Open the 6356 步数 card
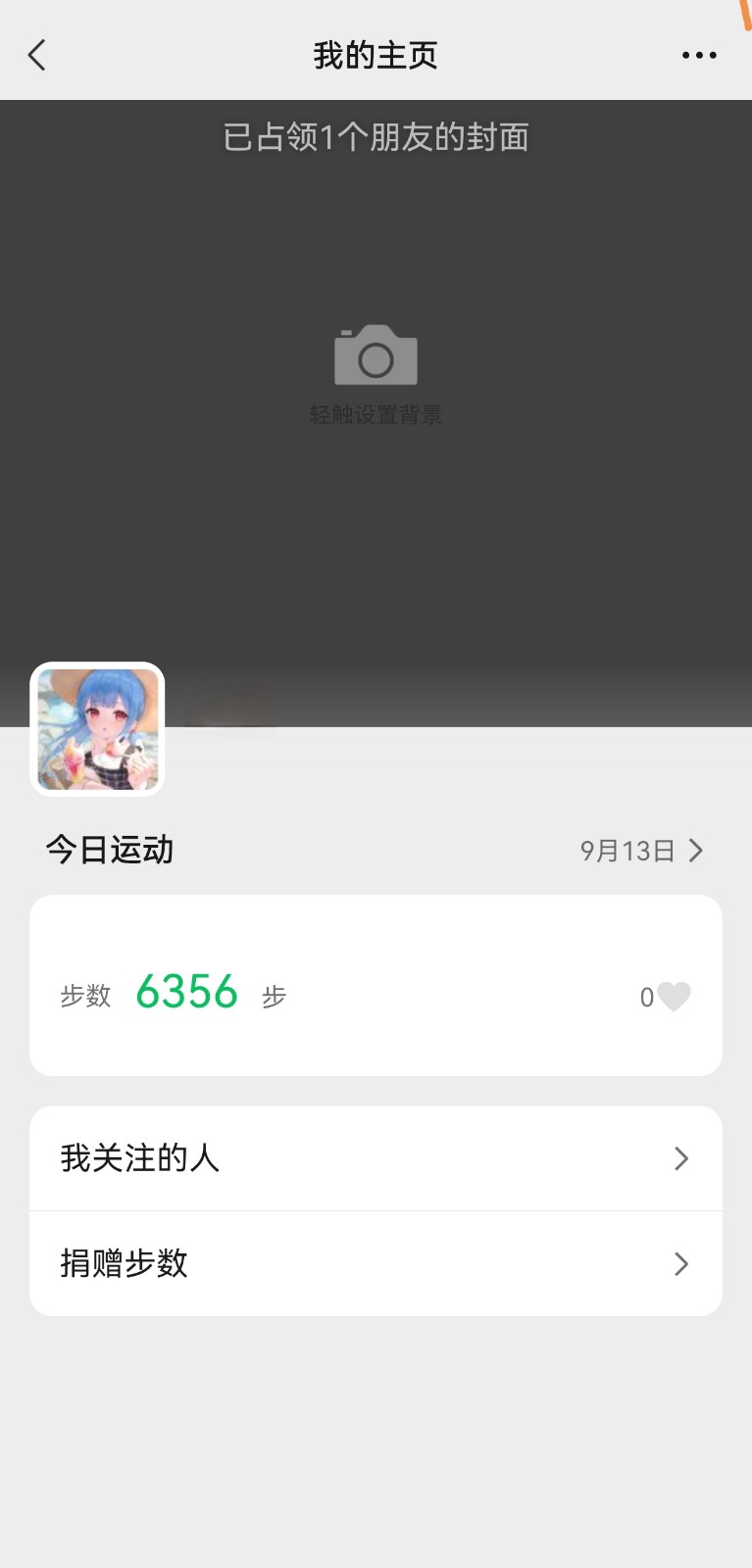 tap(376, 986)
